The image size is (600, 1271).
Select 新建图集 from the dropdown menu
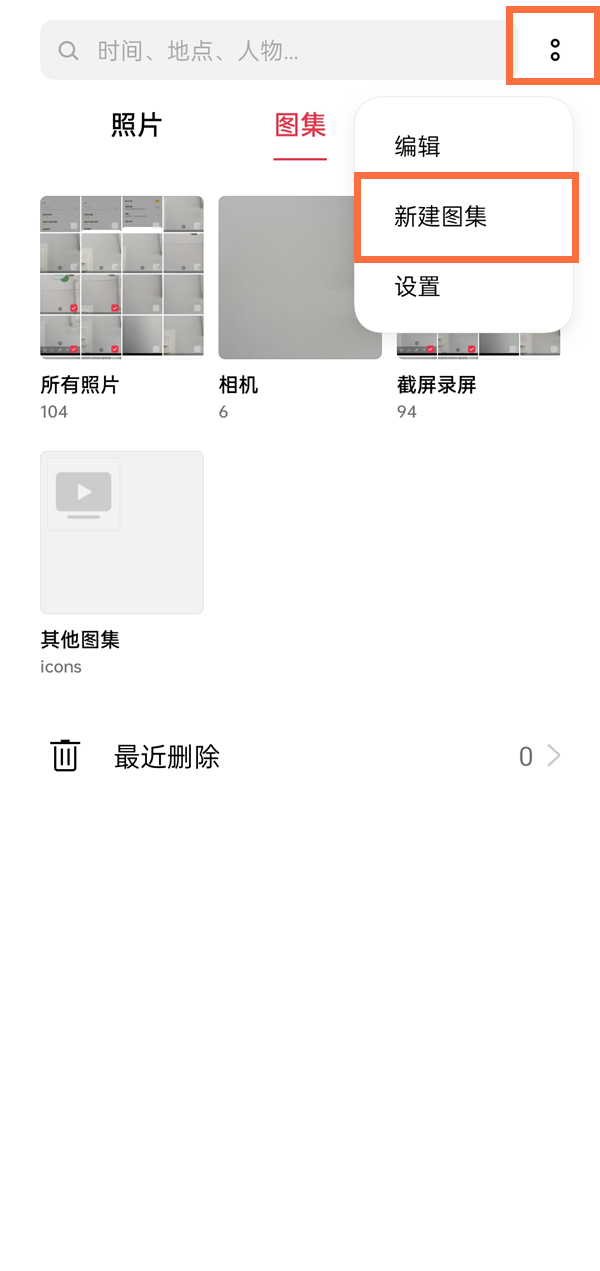click(441, 217)
